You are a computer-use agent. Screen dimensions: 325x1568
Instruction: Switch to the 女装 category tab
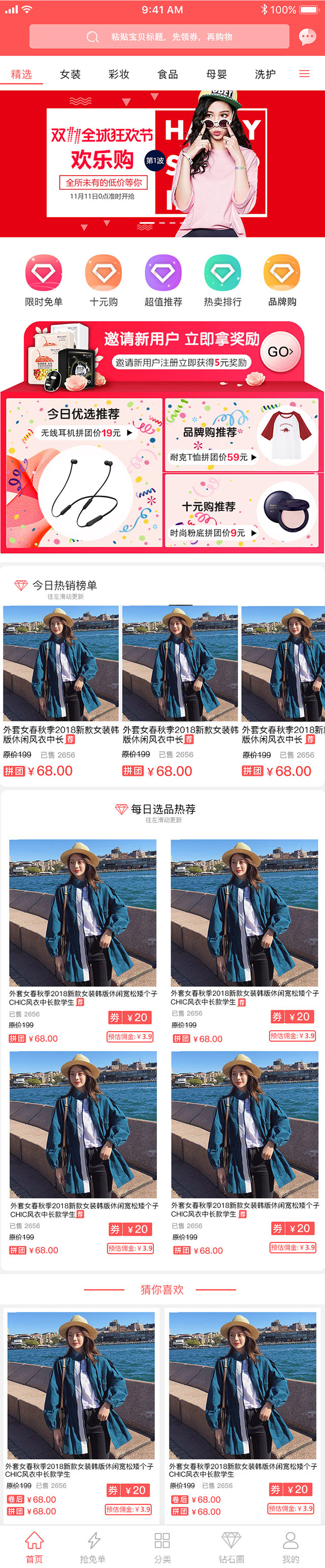click(x=70, y=74)
